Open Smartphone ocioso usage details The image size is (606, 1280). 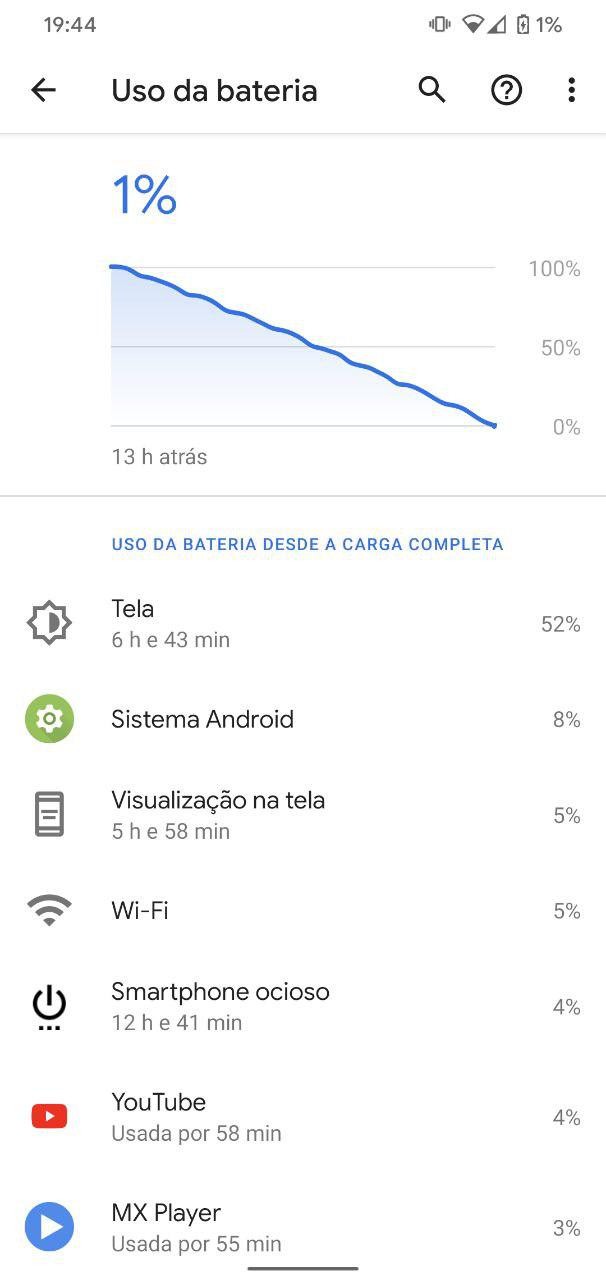coord(303,1006)
